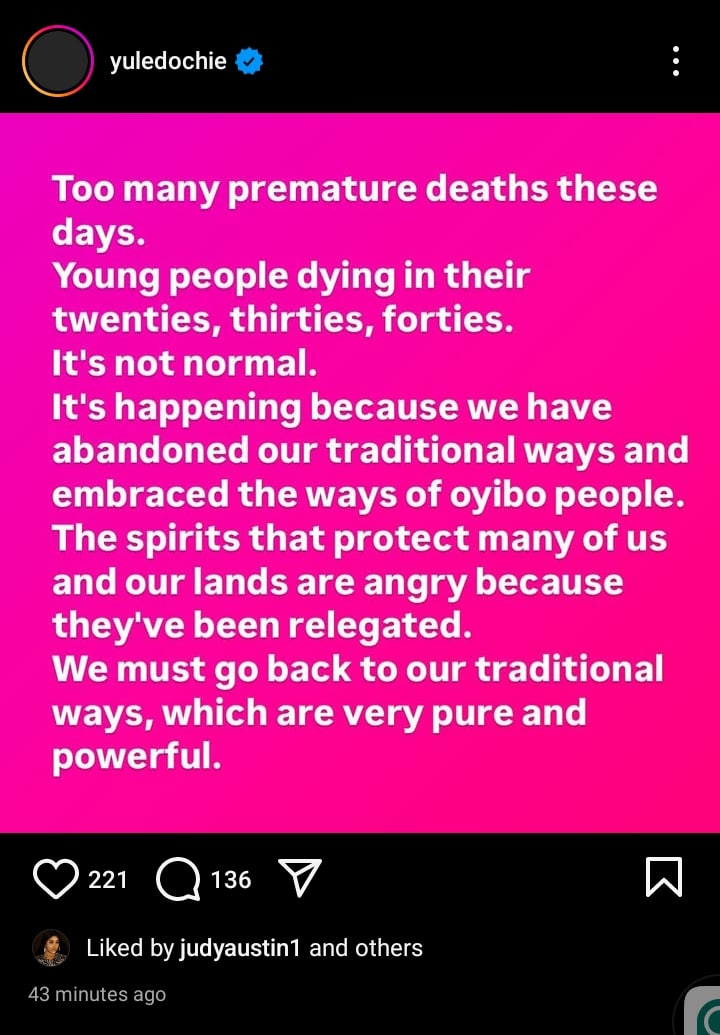
Task: Visit judyaustin1's profile from likes
Action: [x=239, y=947]
